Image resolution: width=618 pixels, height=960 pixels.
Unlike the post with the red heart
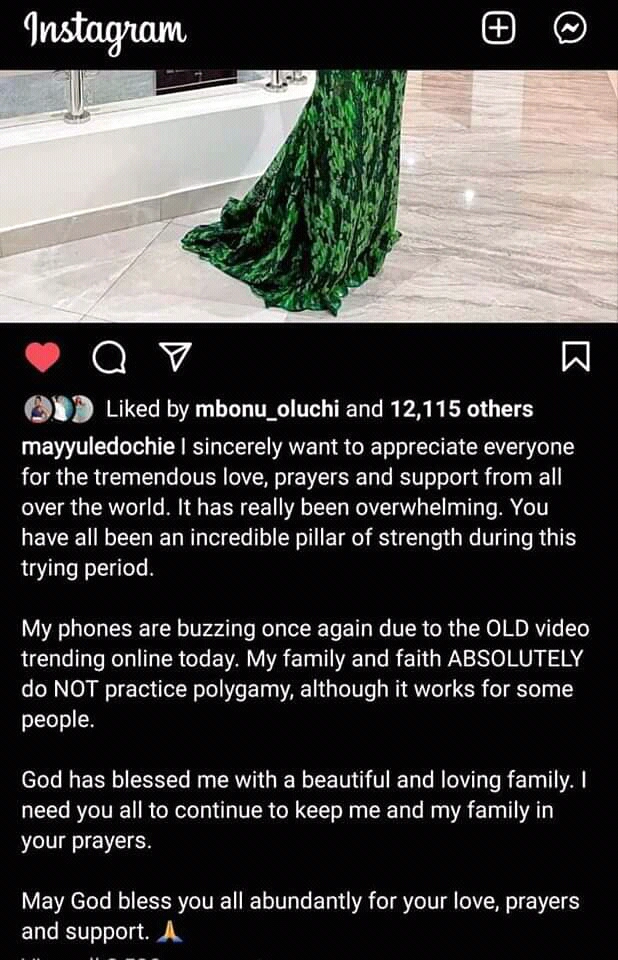(41, 357)
